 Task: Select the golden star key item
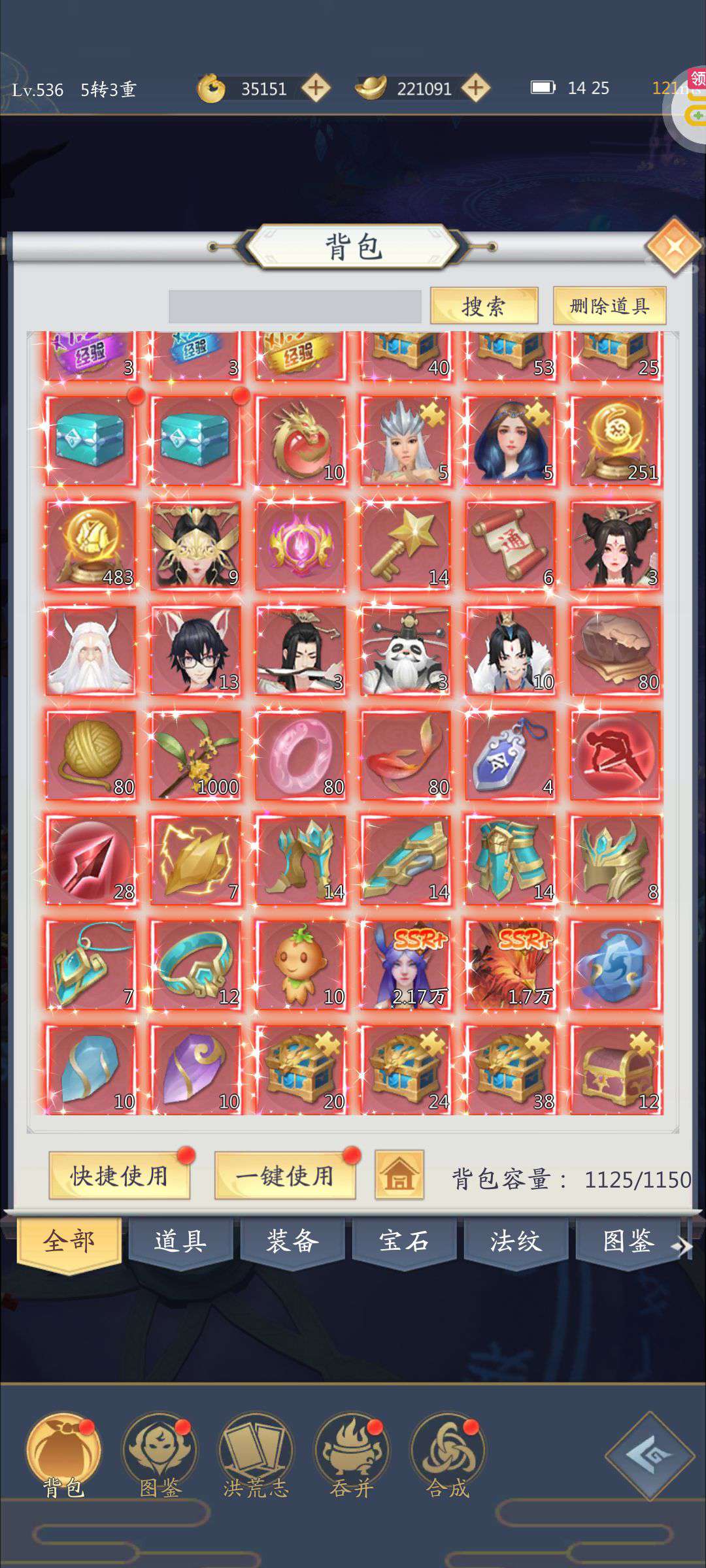pos(405,546)
